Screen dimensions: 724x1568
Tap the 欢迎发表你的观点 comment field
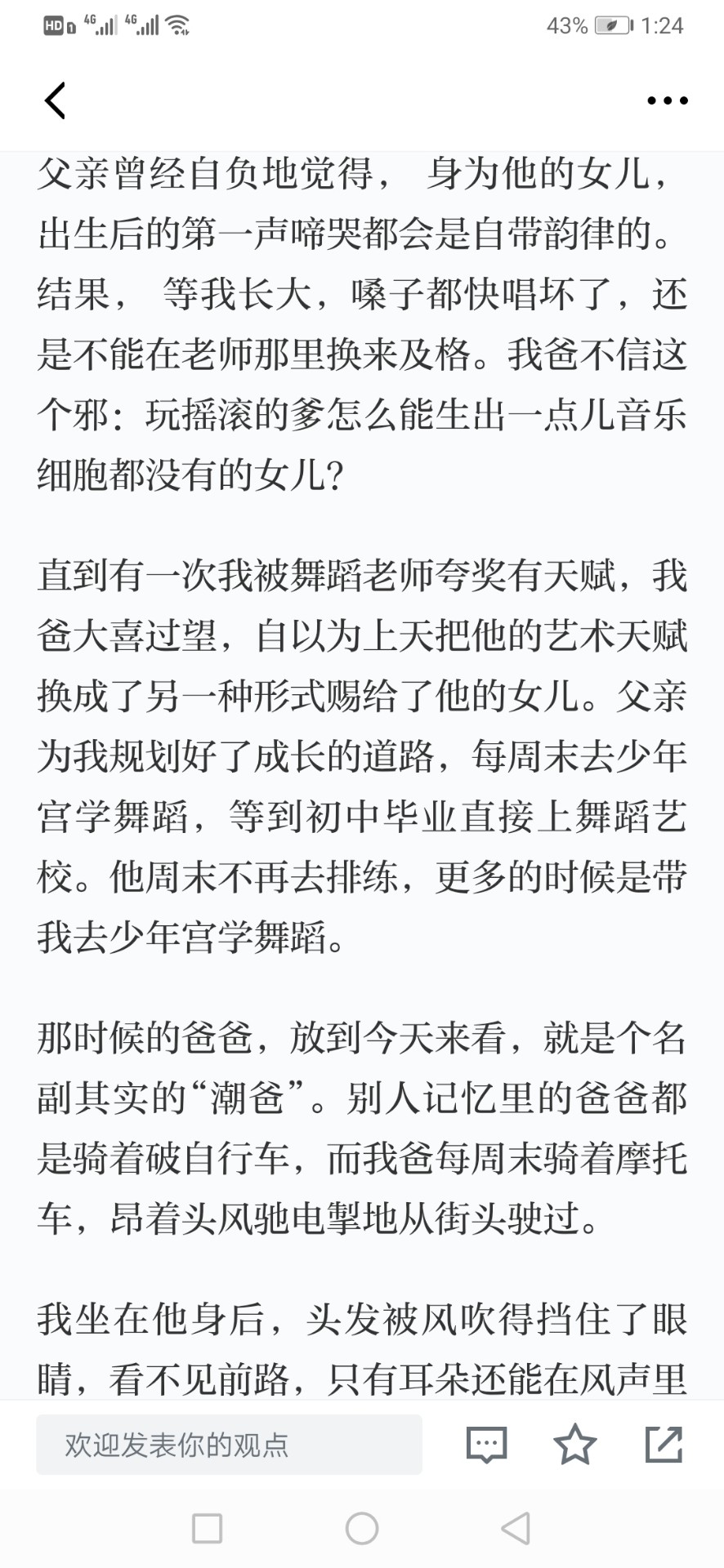point(229,1445)
